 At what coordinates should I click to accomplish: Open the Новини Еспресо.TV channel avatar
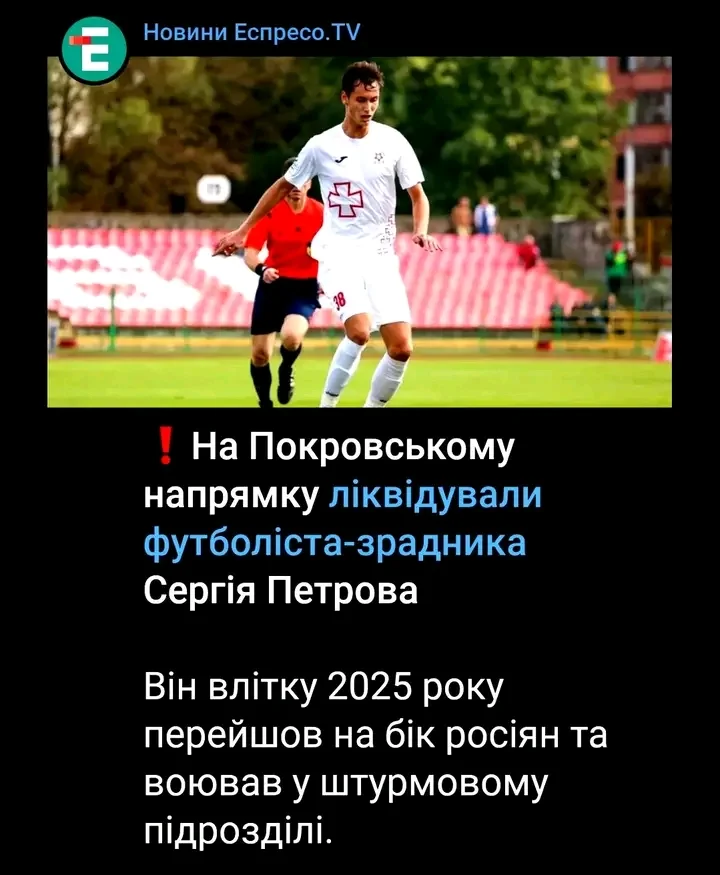pos(93,50)
